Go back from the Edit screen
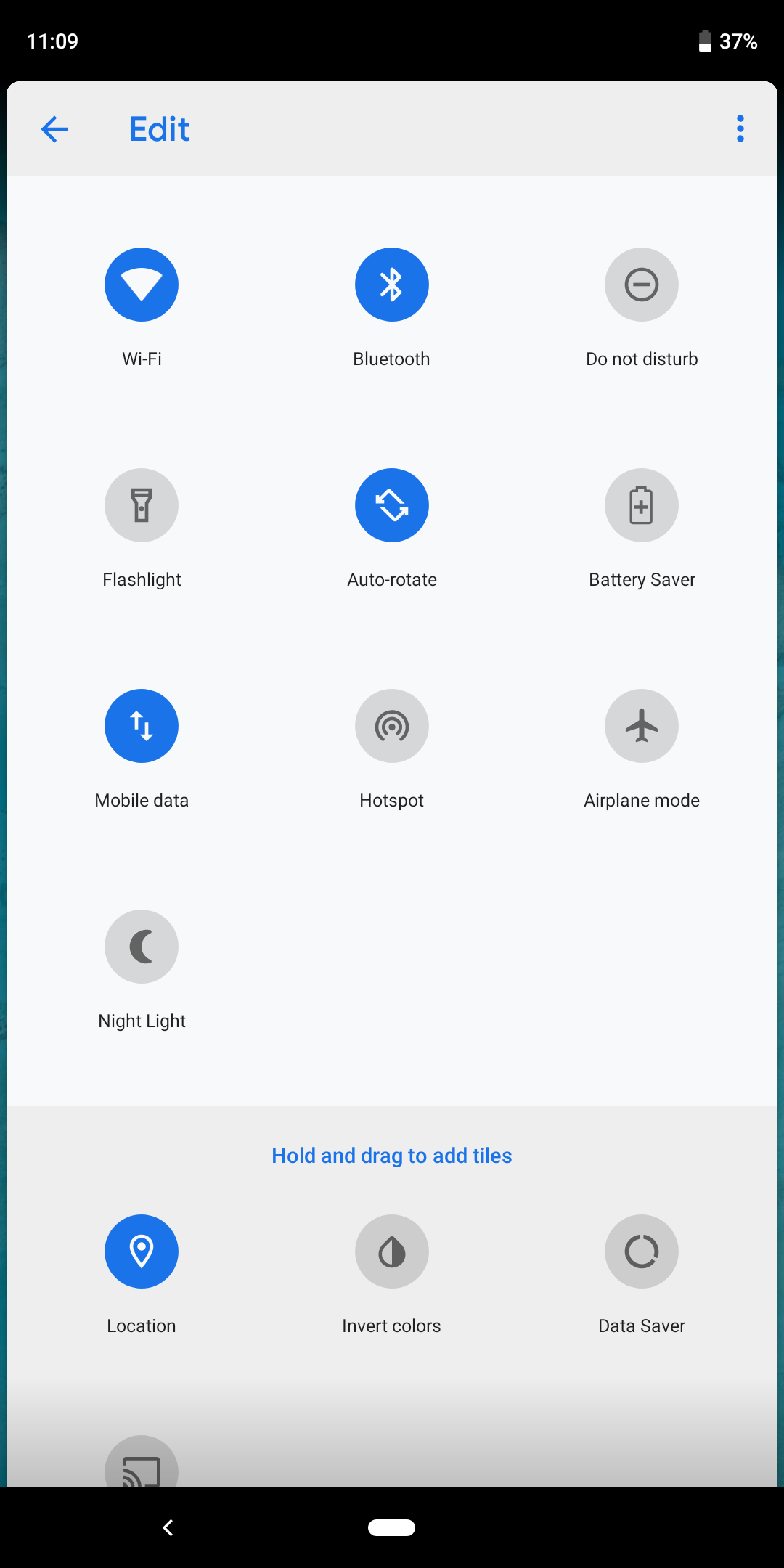The width and height of the screenshot is (784, 1568). (x=54, y=130)
